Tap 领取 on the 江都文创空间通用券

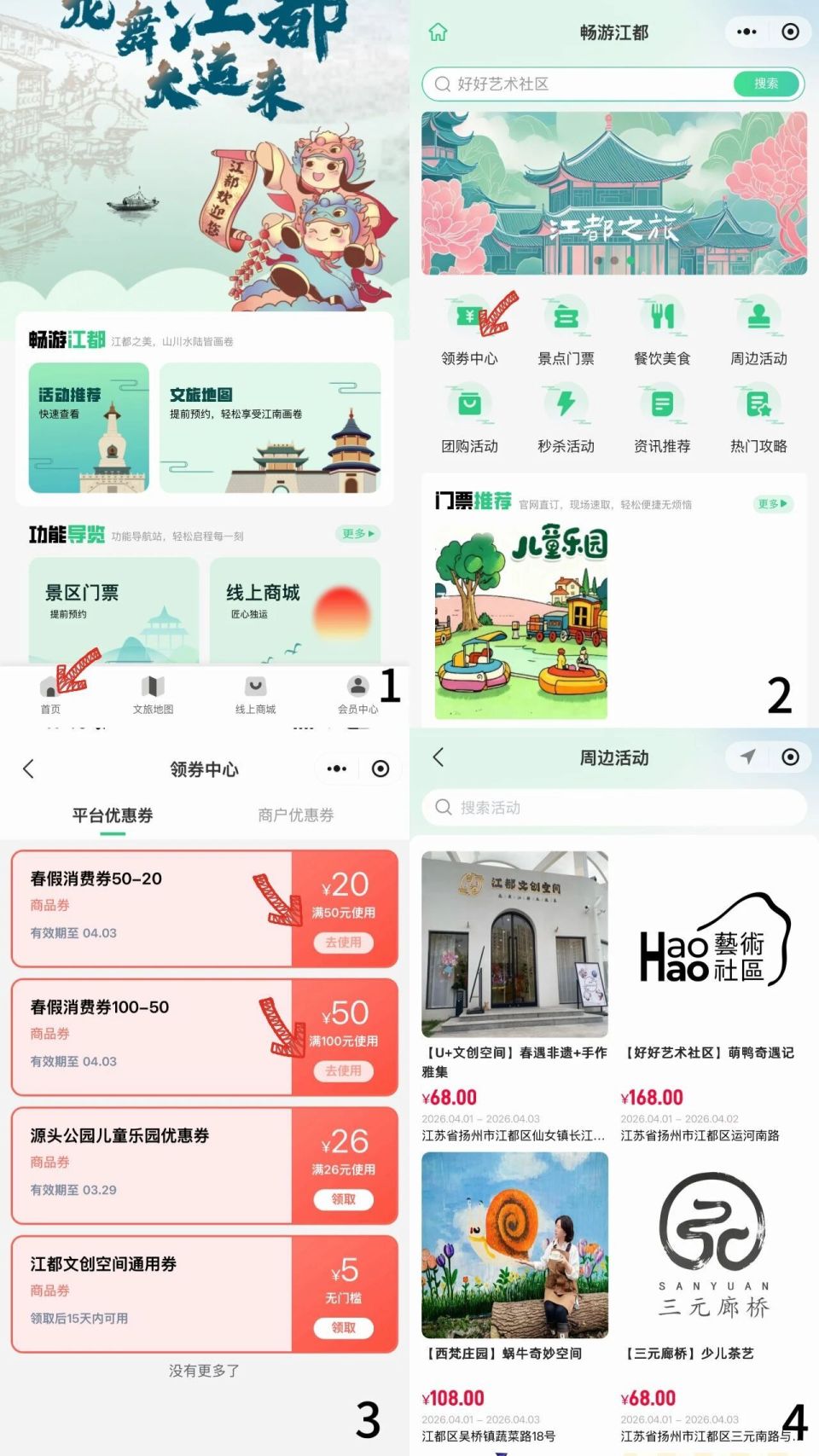[343, 1329]
